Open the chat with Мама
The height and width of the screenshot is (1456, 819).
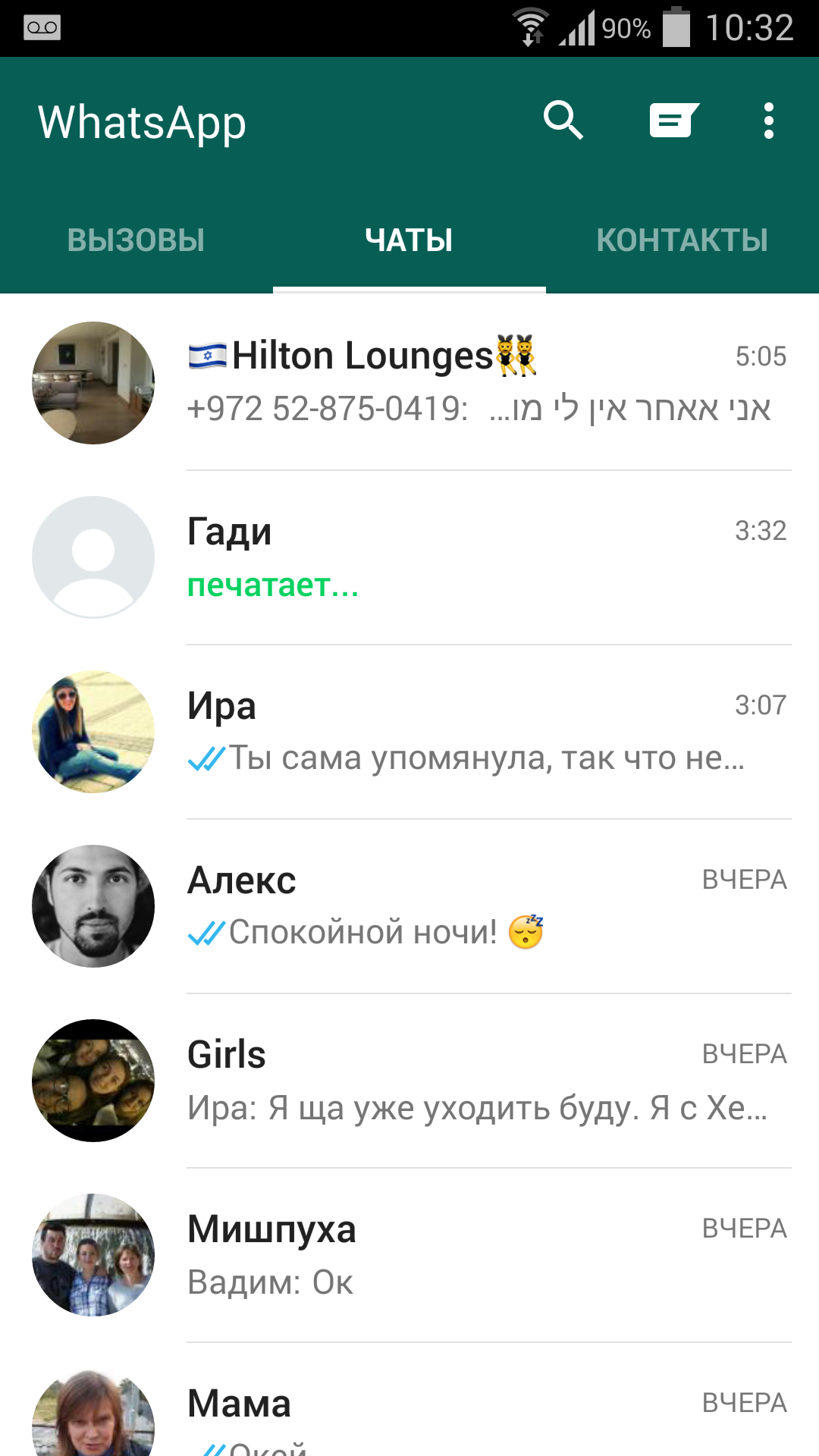[x=485, y=1414]
